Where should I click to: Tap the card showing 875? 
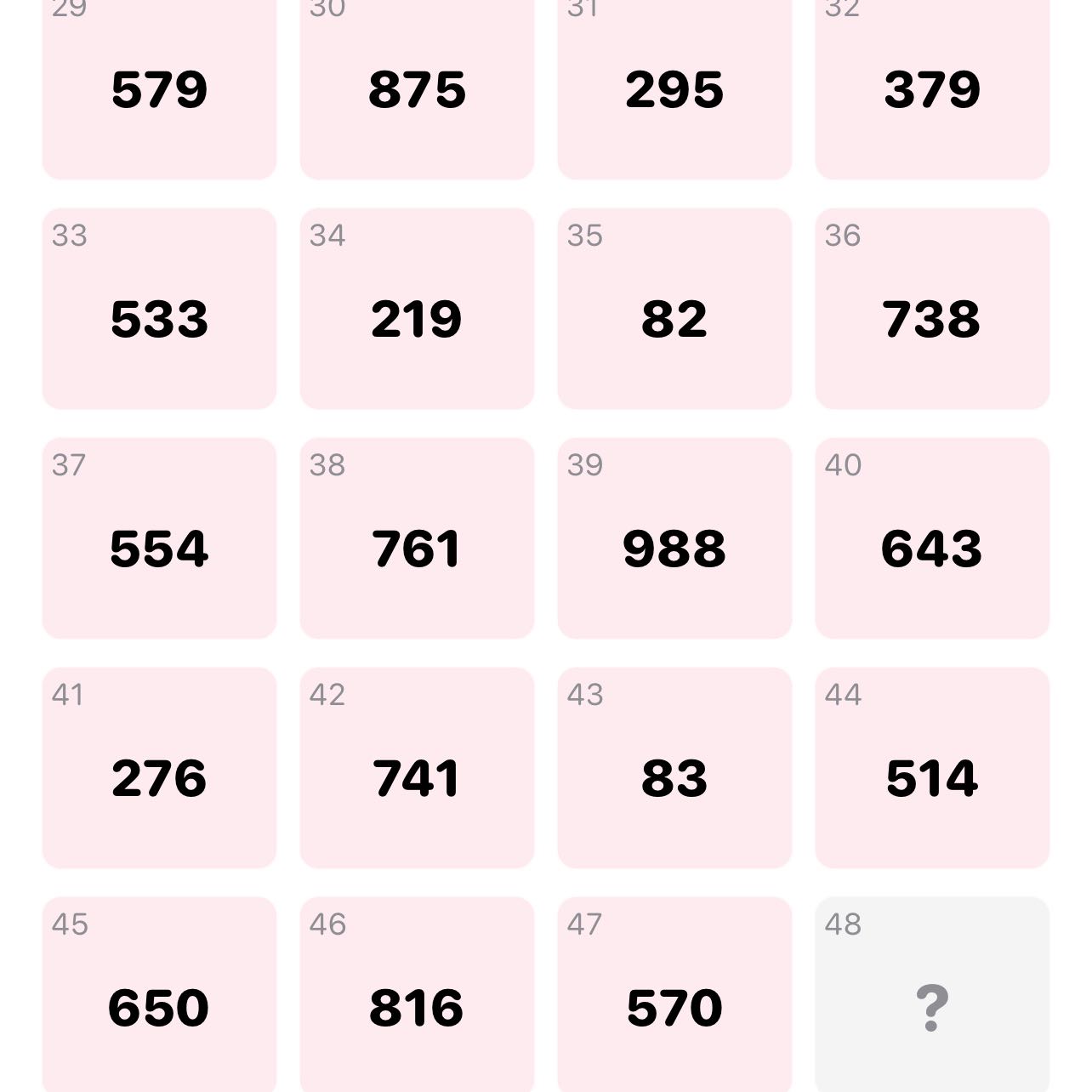(x=417, y=89)
